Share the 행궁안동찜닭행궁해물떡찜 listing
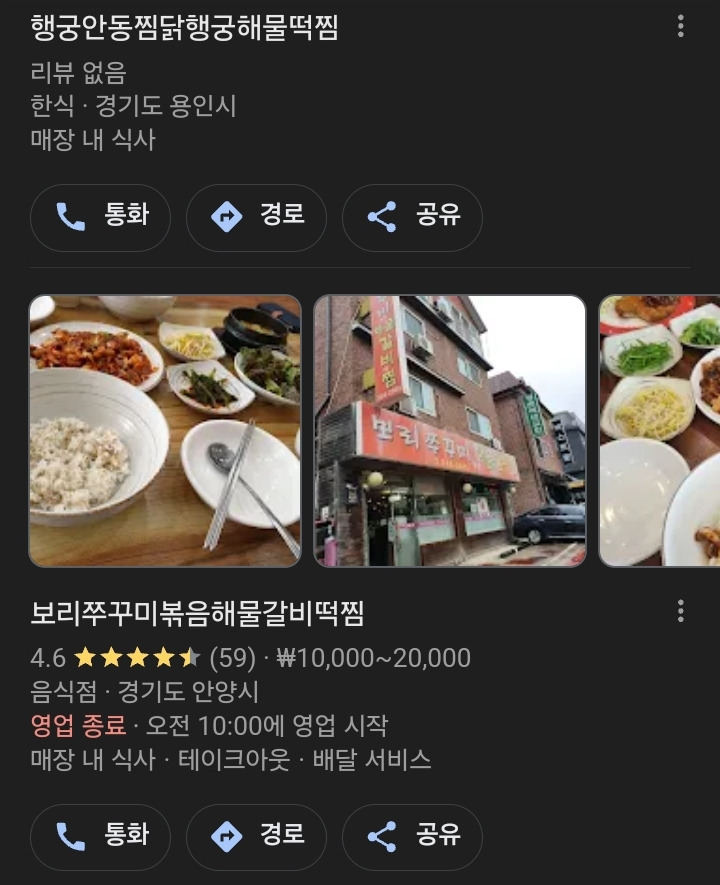This screenshot has width=720, height=885. coord(412,217)
